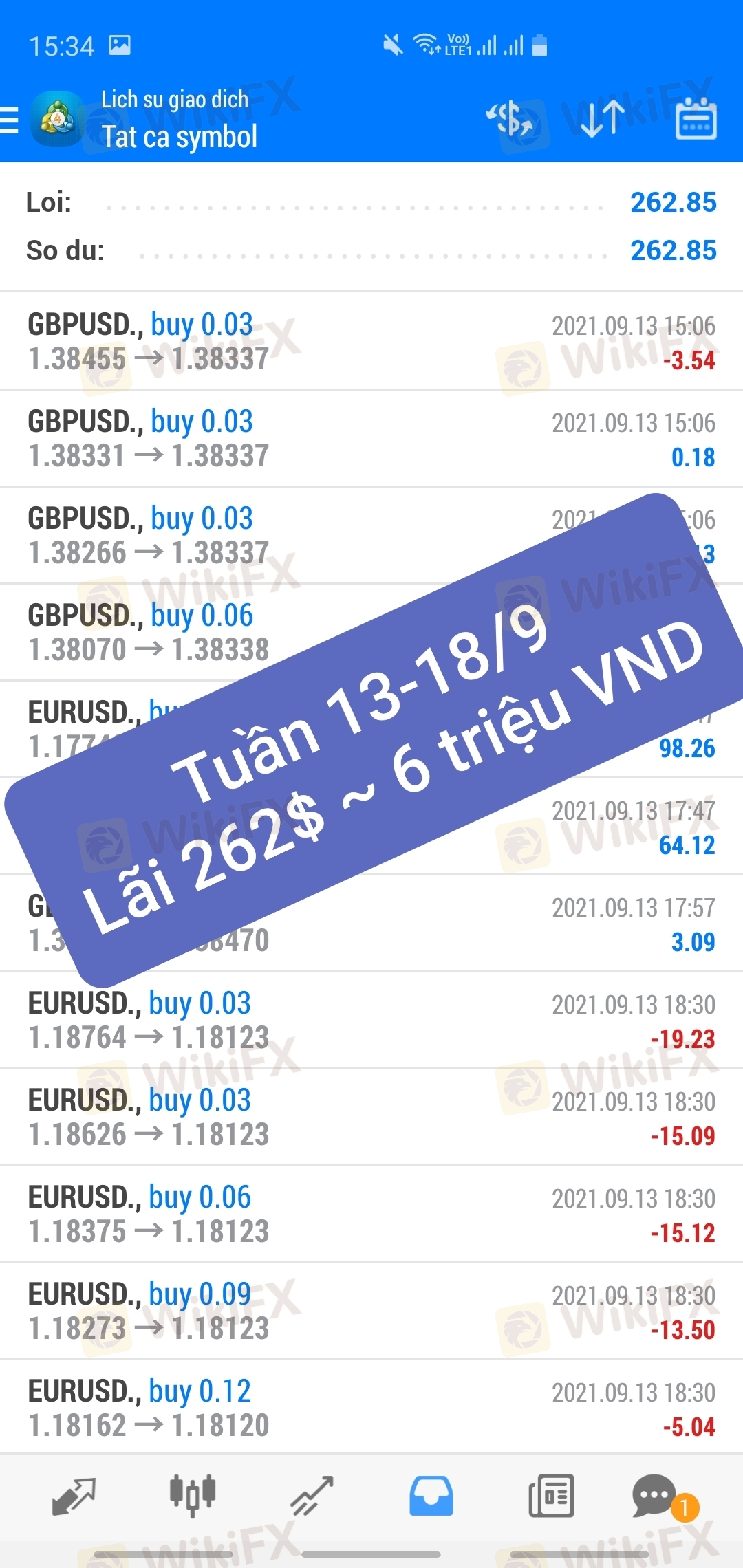
Task: Expand EURUSD trade opened at 1.18626
Action: [371, 1117]
